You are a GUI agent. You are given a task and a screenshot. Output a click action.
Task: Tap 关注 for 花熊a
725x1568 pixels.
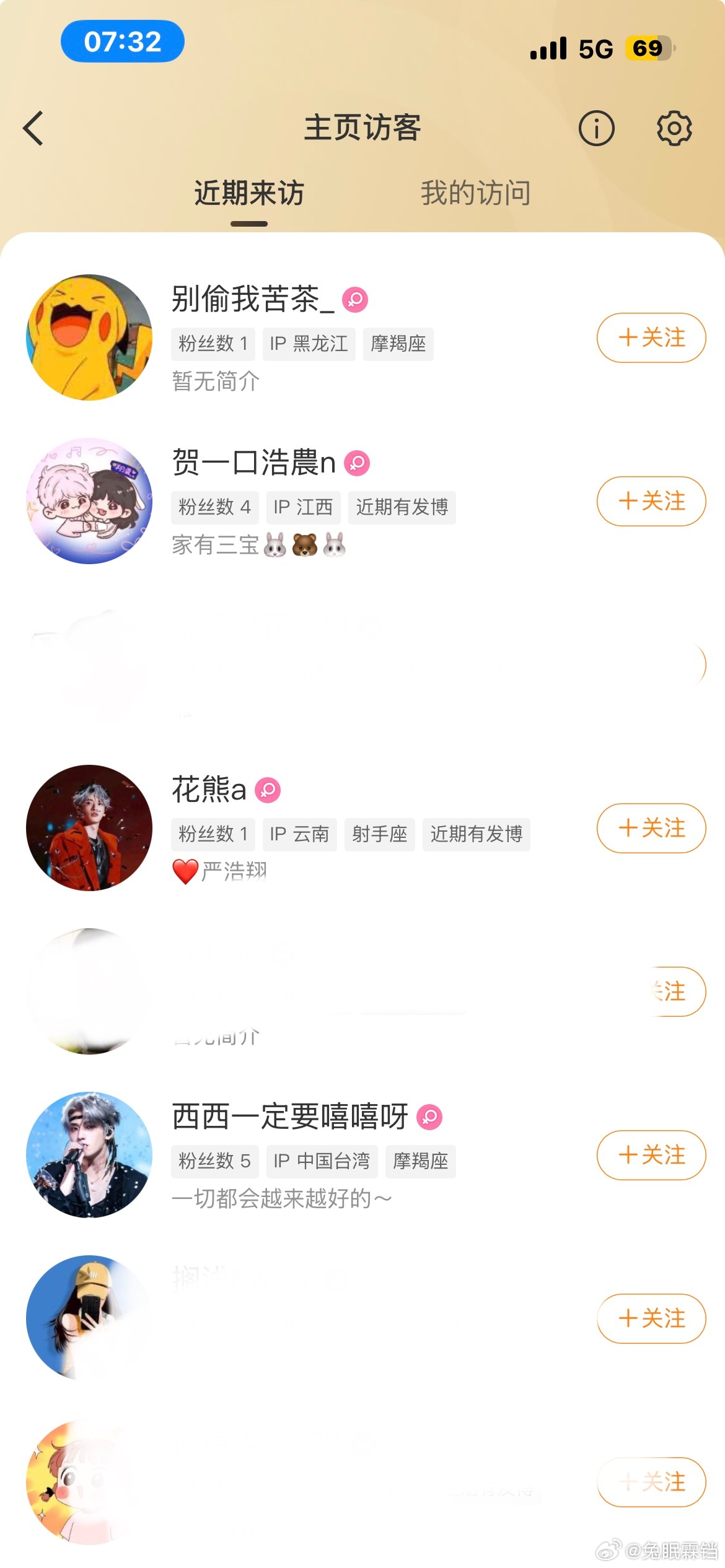(x=651, y=829)
